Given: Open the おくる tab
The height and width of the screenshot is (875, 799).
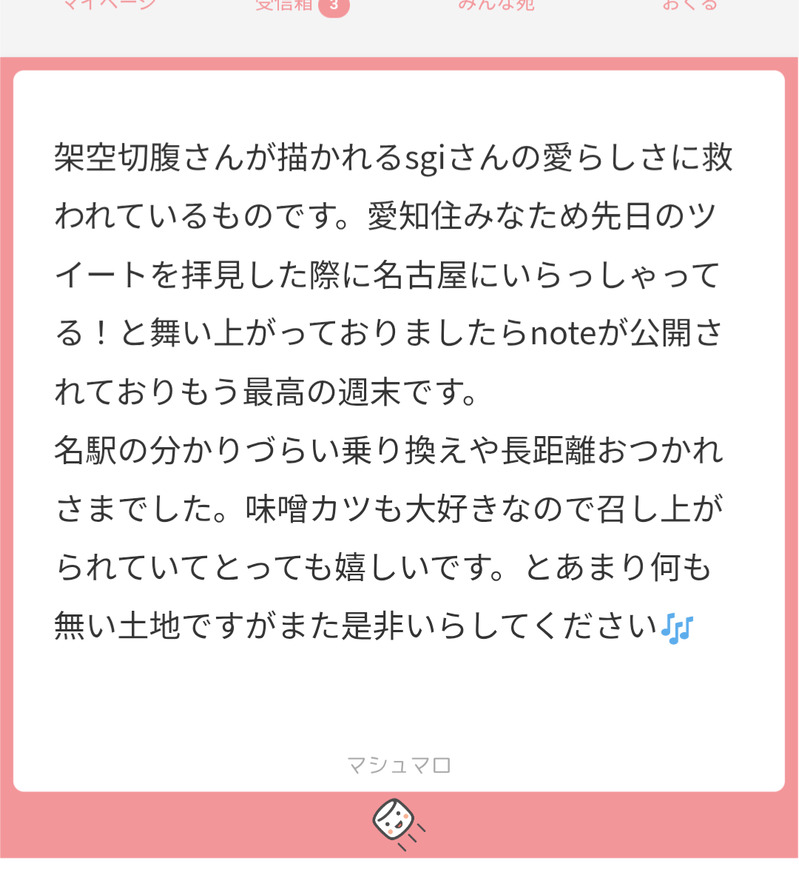Looking at the screenshot, I should [x=689, y=5].
